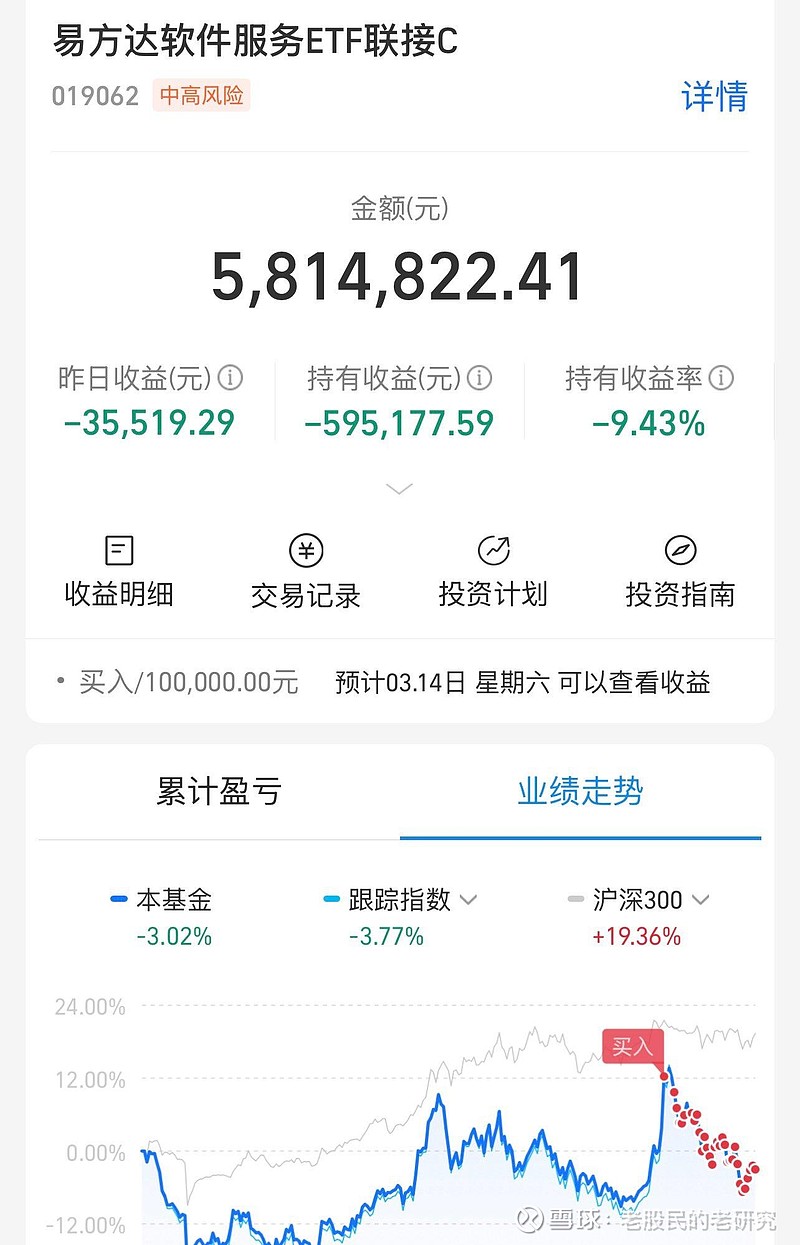Open 投资指南 investment guide
Image resolution: width=800 pixels, height=1245 pixels.
tap(680, 572)
